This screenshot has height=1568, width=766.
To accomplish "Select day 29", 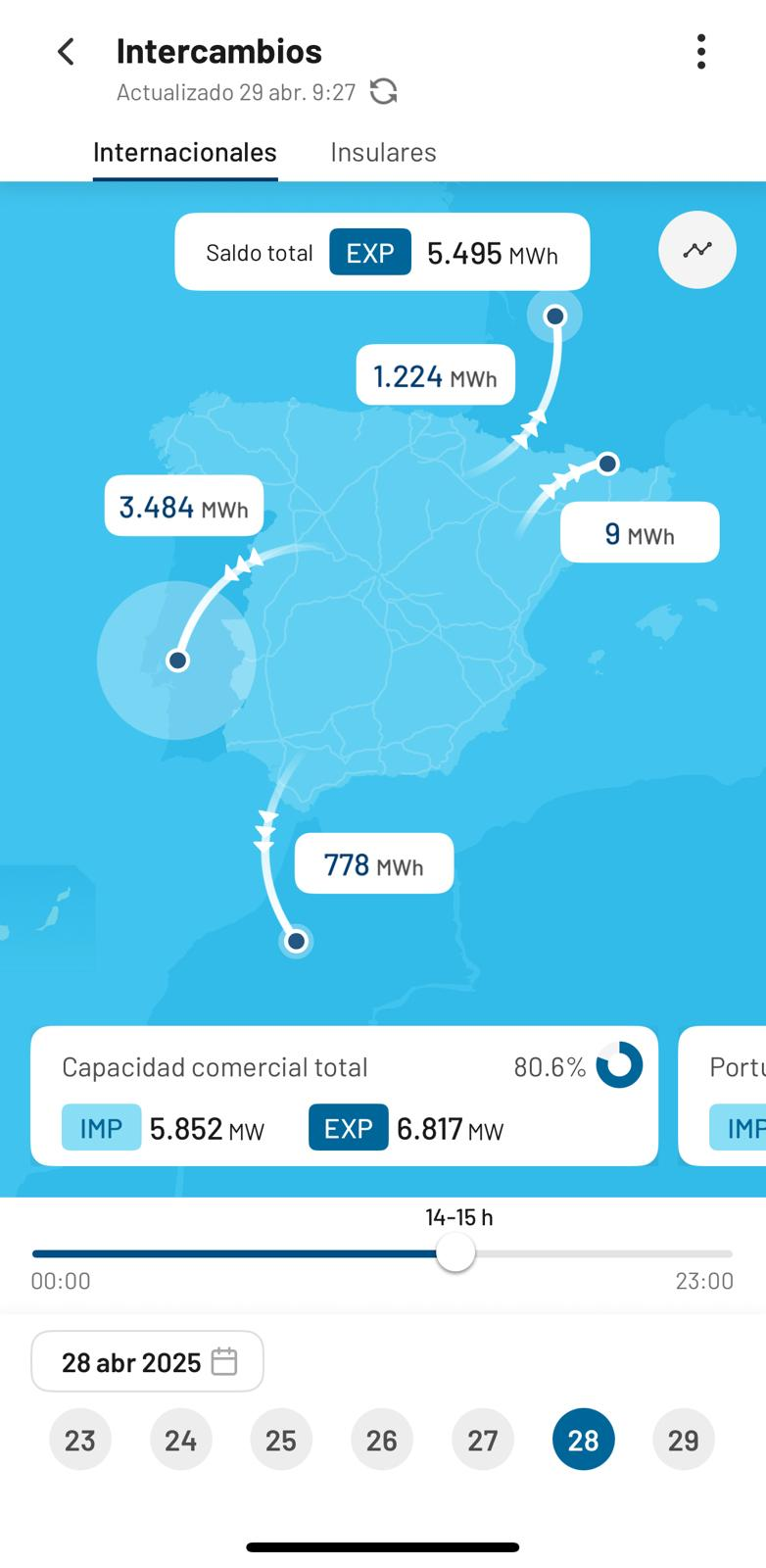I will [683, 1440].
